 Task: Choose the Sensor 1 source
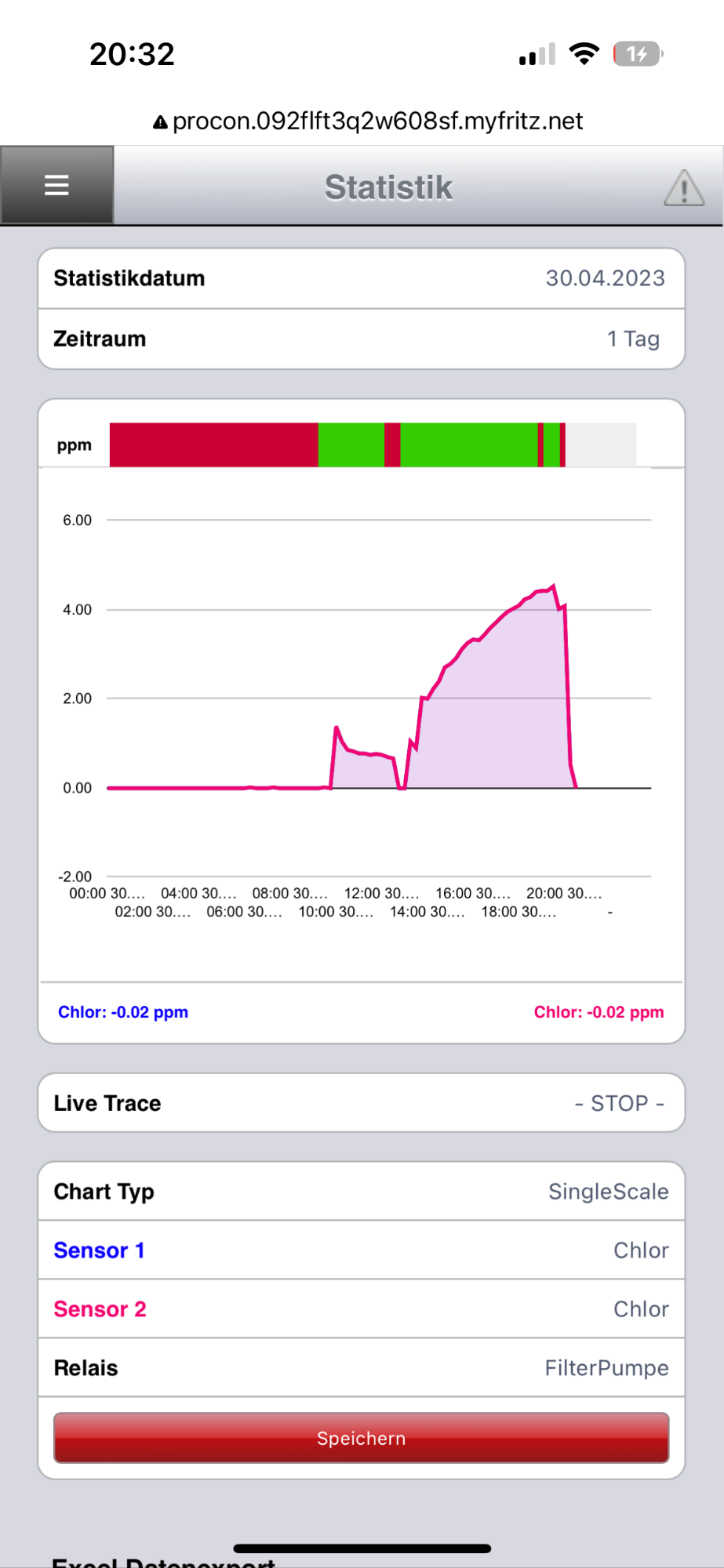[x=362, y=1250]
